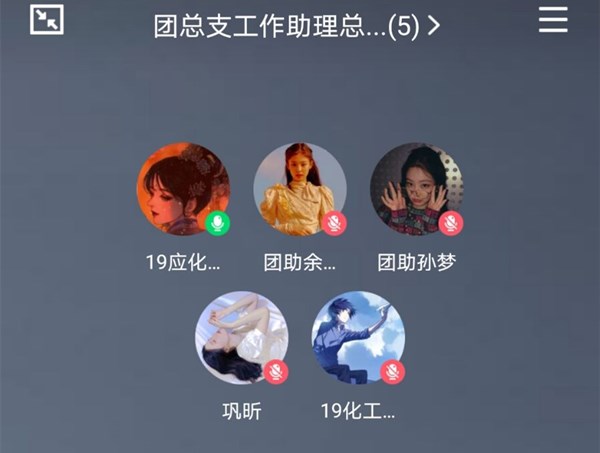Select participant 19化工 avatar

tap(358, 338)
